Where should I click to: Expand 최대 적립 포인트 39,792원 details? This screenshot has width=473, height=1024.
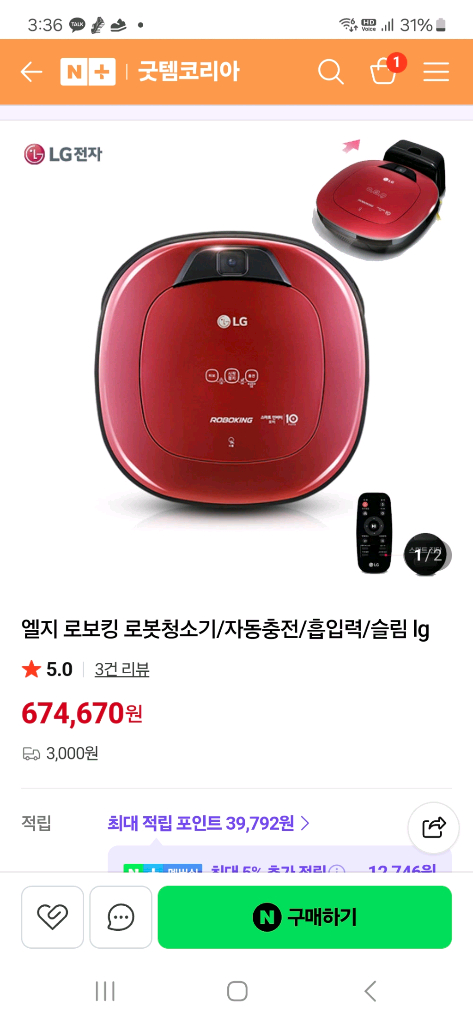tap(208, 822)
